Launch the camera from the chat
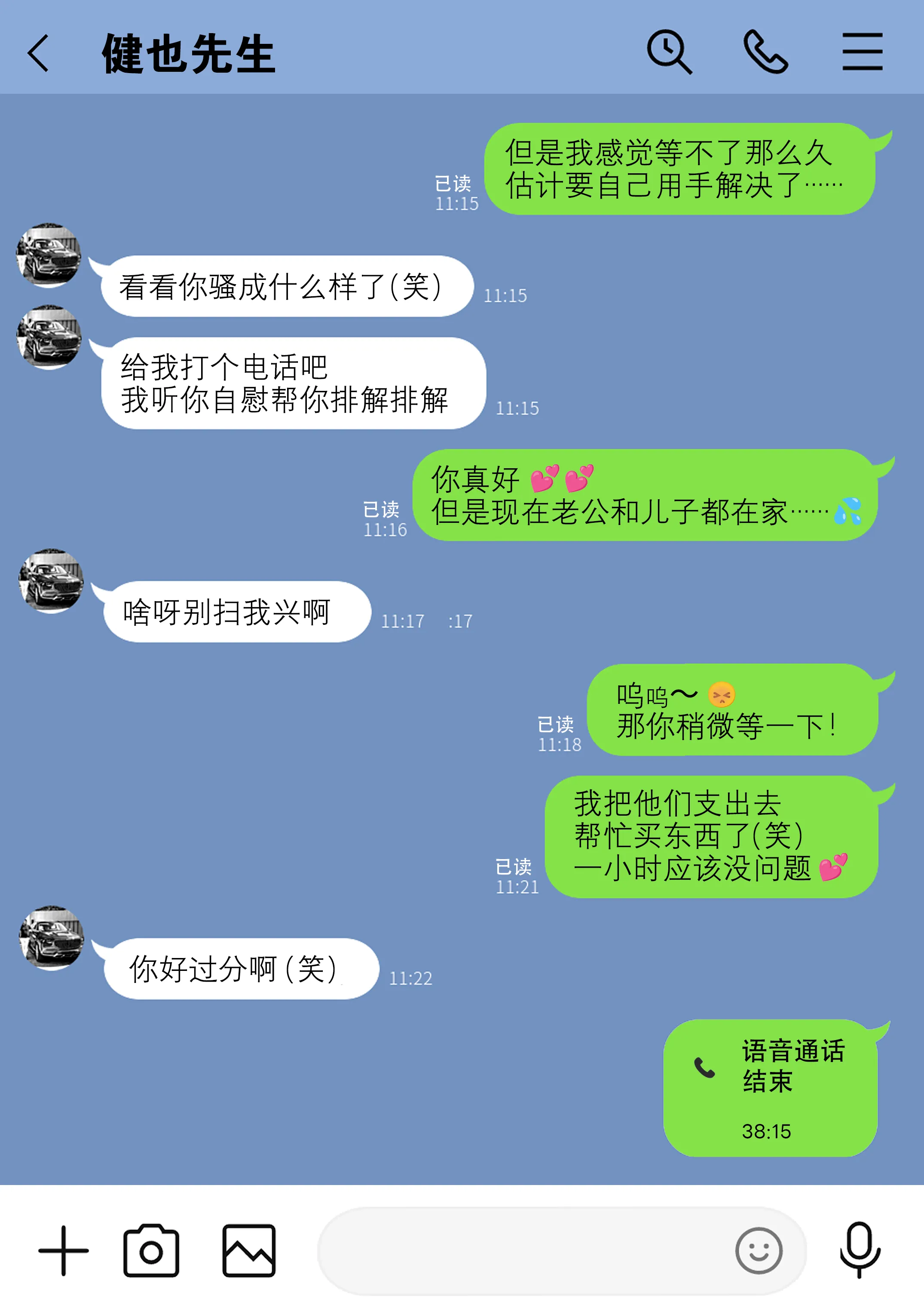The width and height of the screenshot is (924, 1305). point(151,1250)
